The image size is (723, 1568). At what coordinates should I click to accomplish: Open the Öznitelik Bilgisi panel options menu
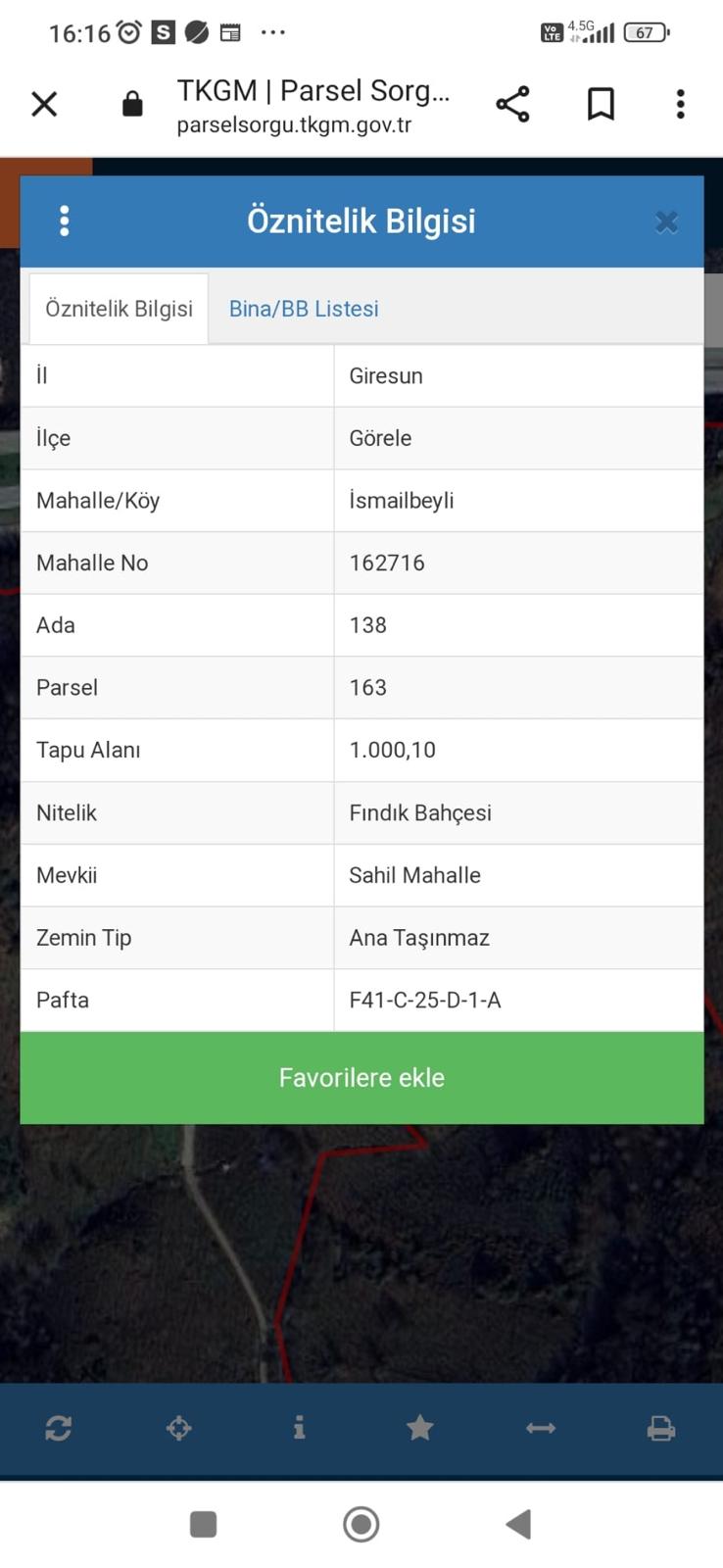[65, 221]
